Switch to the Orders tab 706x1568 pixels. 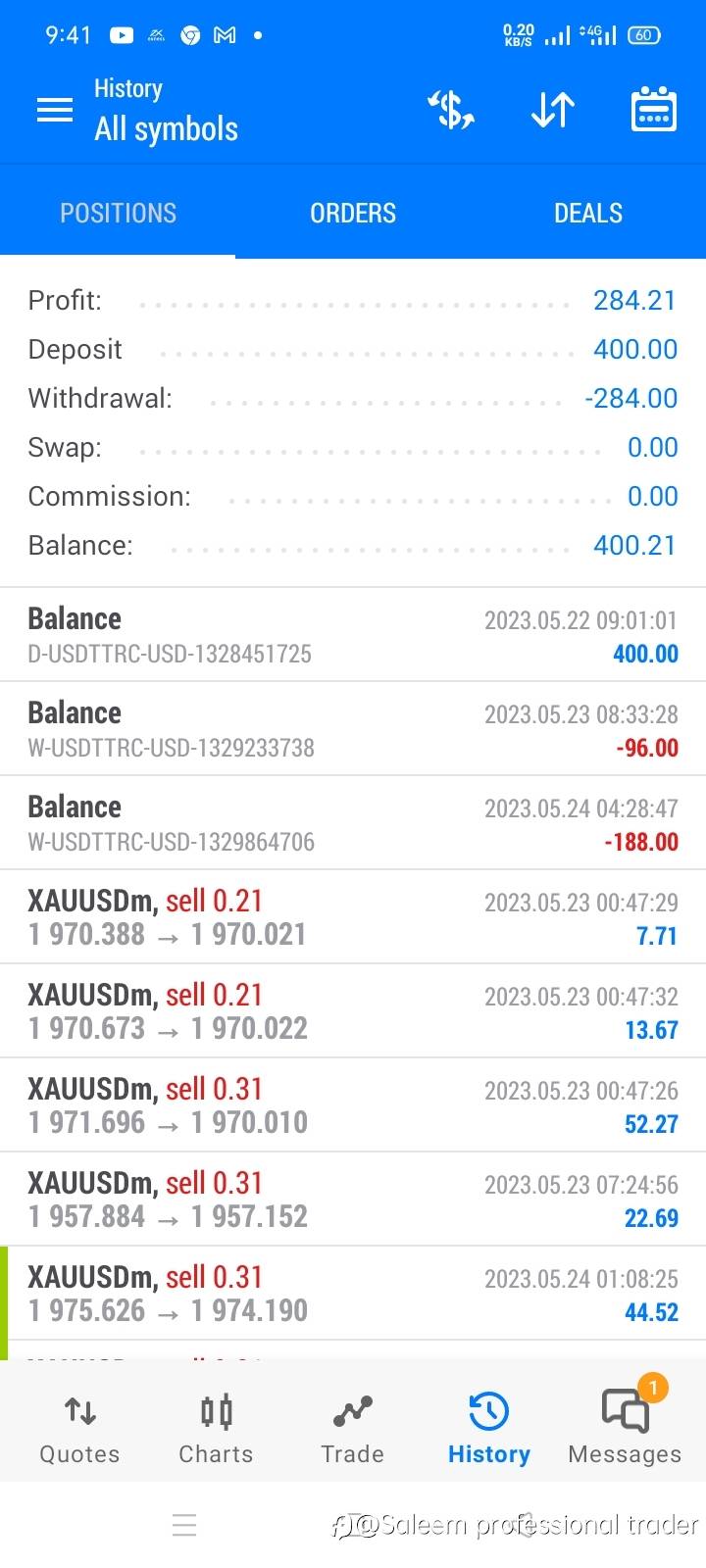(353, 213)
